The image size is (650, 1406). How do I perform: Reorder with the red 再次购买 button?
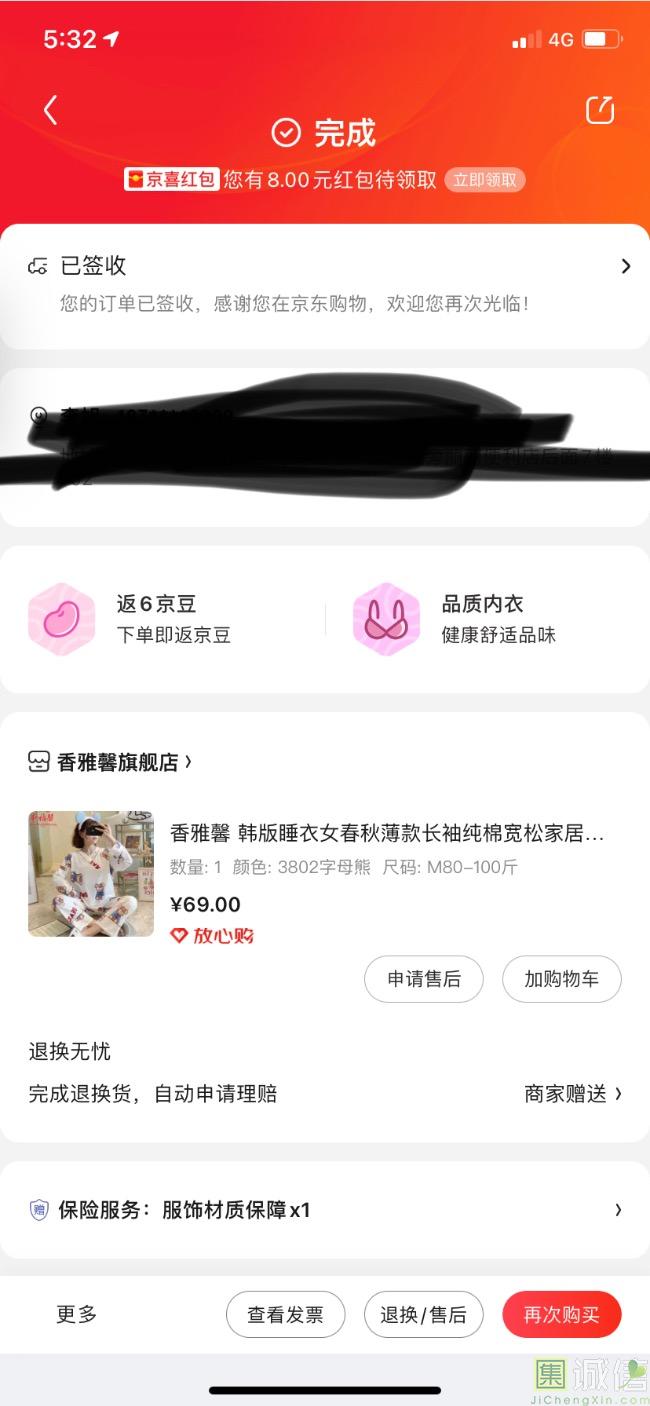561,1315
